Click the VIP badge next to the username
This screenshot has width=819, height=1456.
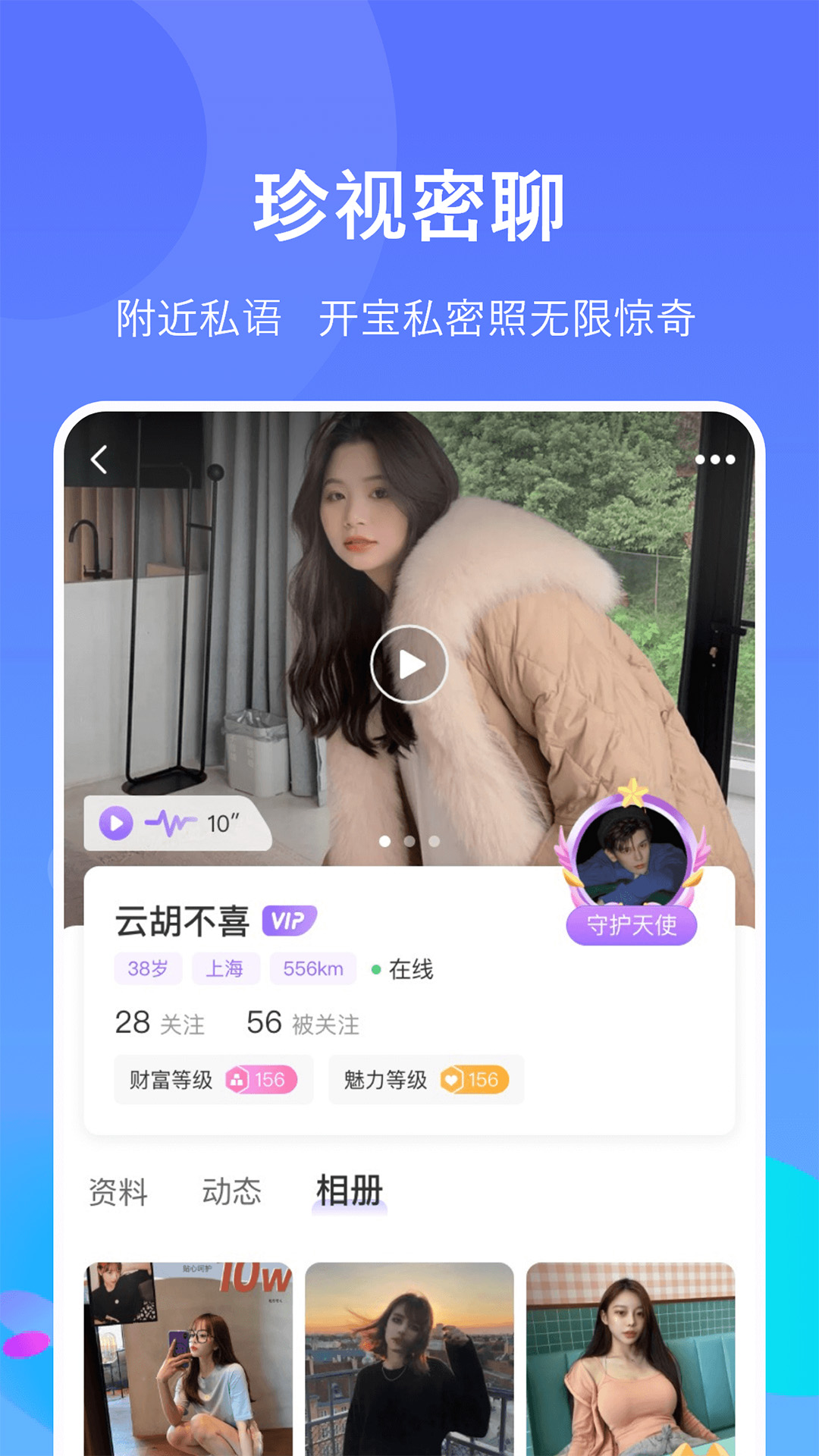pos(286,921)
